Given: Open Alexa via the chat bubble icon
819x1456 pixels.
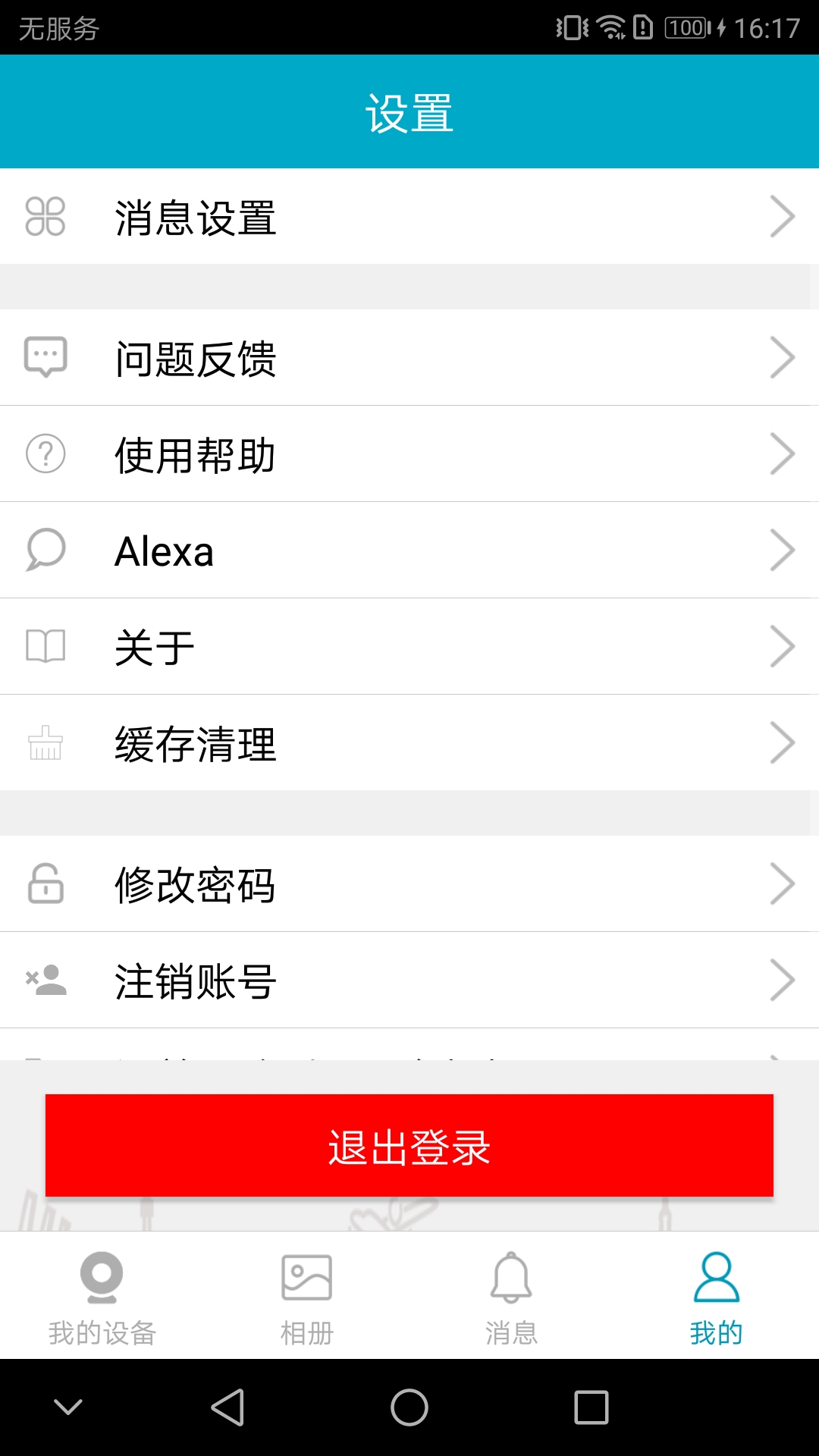Looking at the screenshot, I should click(x=45, y=551).
